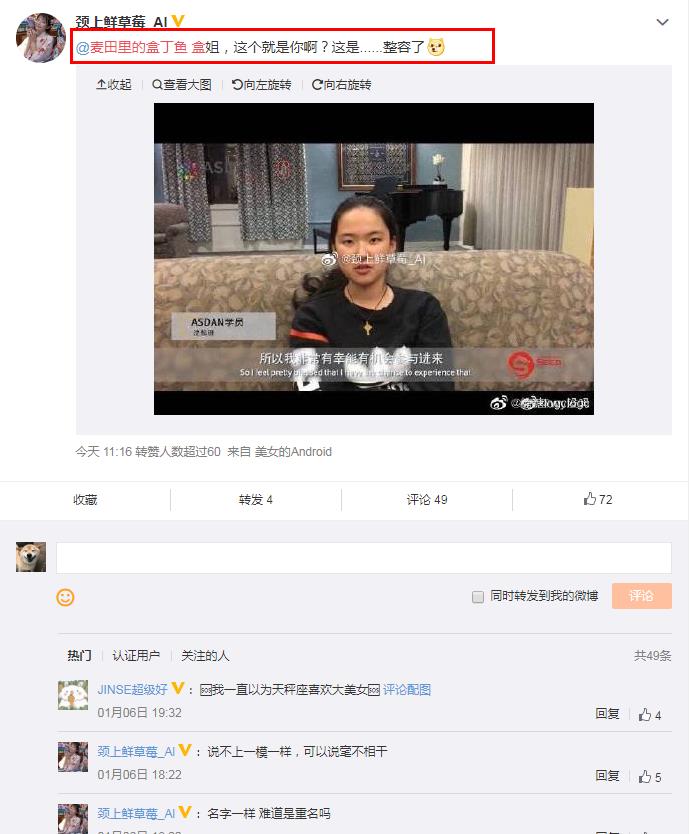Rotate image left with 向左旋转

coord(262,85)
